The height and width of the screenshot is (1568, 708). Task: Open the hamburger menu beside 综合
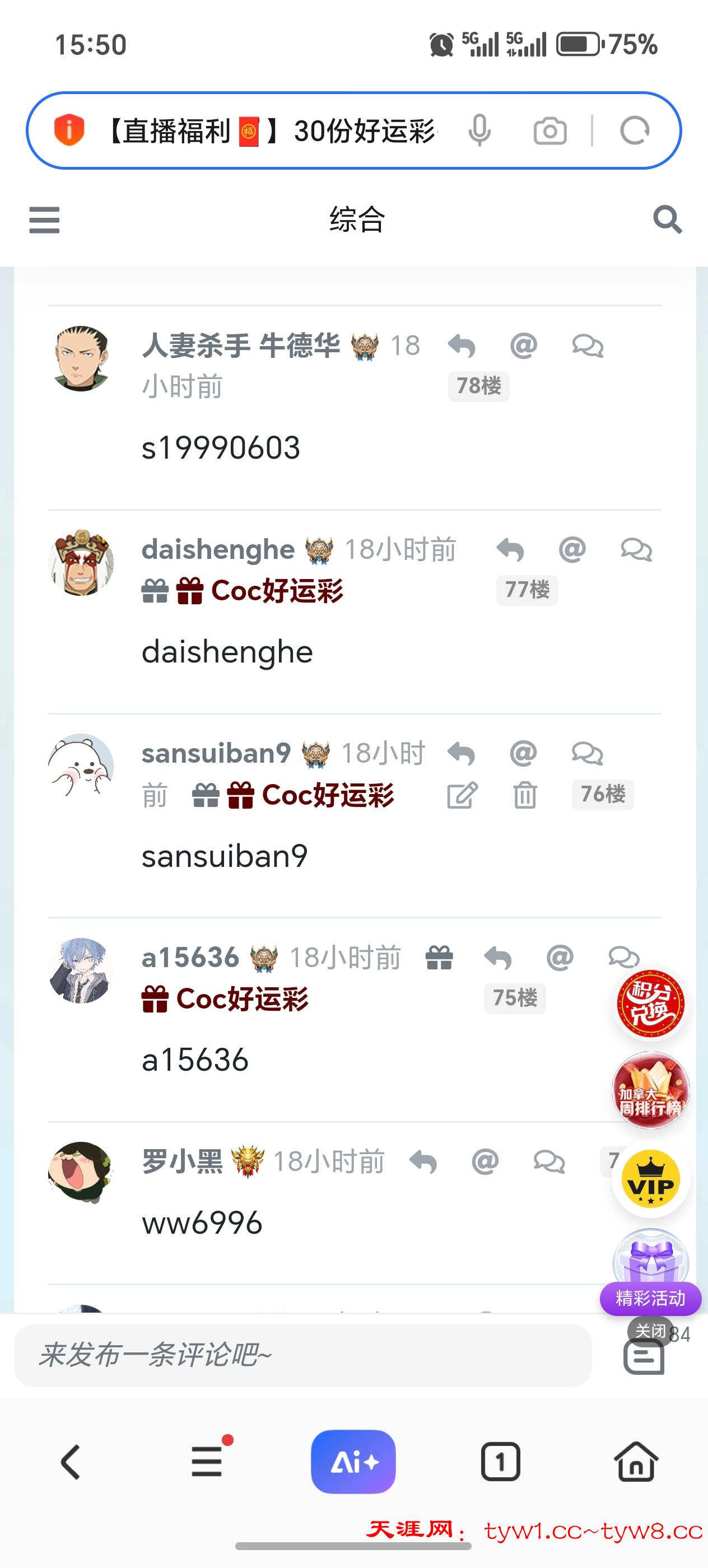pyautogui.click(x=44, y=220)
